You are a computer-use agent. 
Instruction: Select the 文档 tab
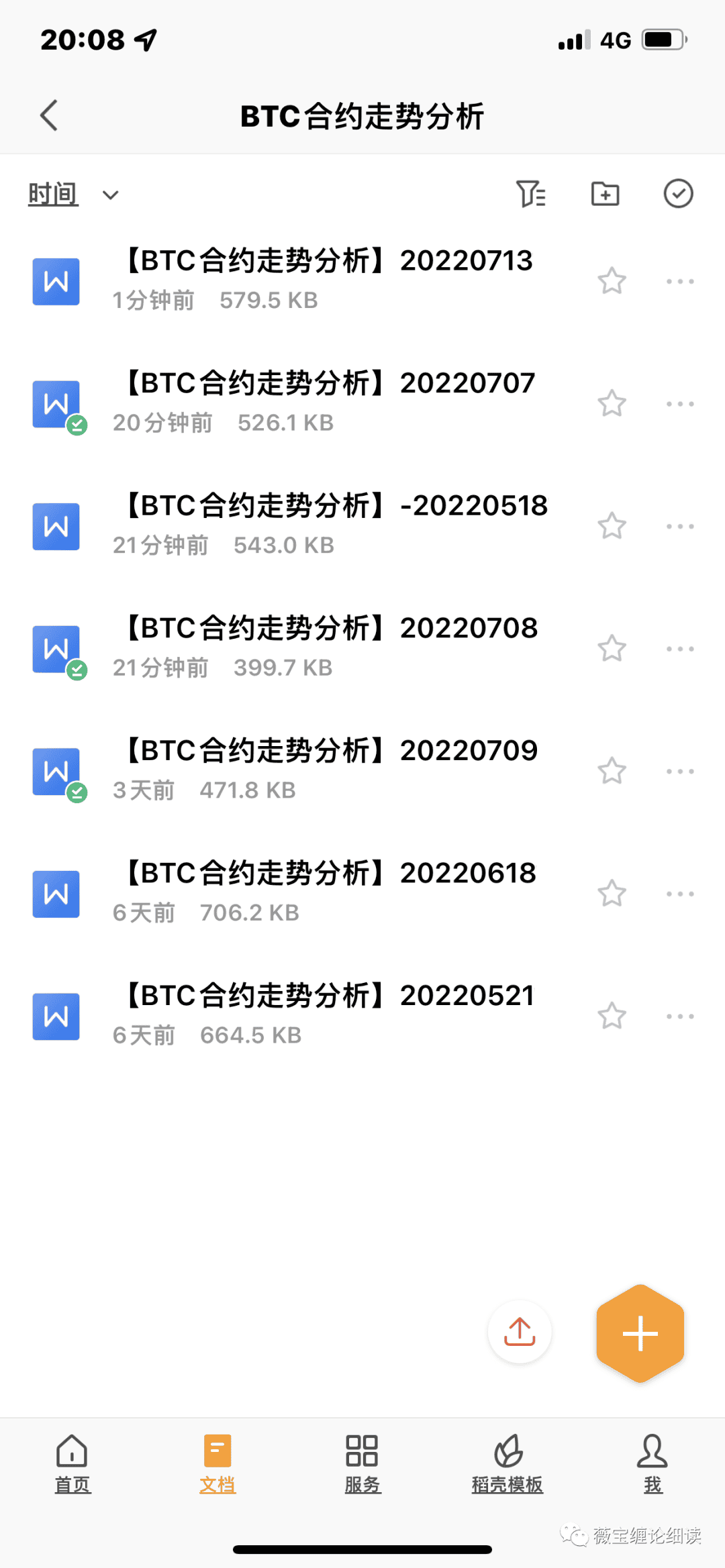[x=217, y=1464]
